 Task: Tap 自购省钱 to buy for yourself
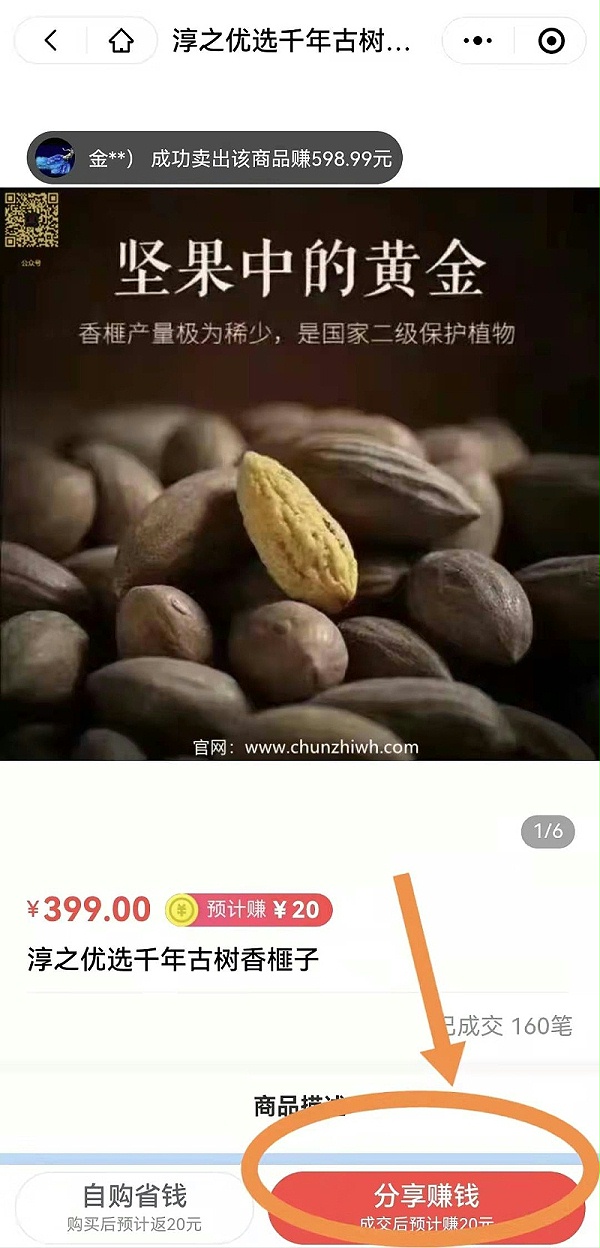[134, 1206]
